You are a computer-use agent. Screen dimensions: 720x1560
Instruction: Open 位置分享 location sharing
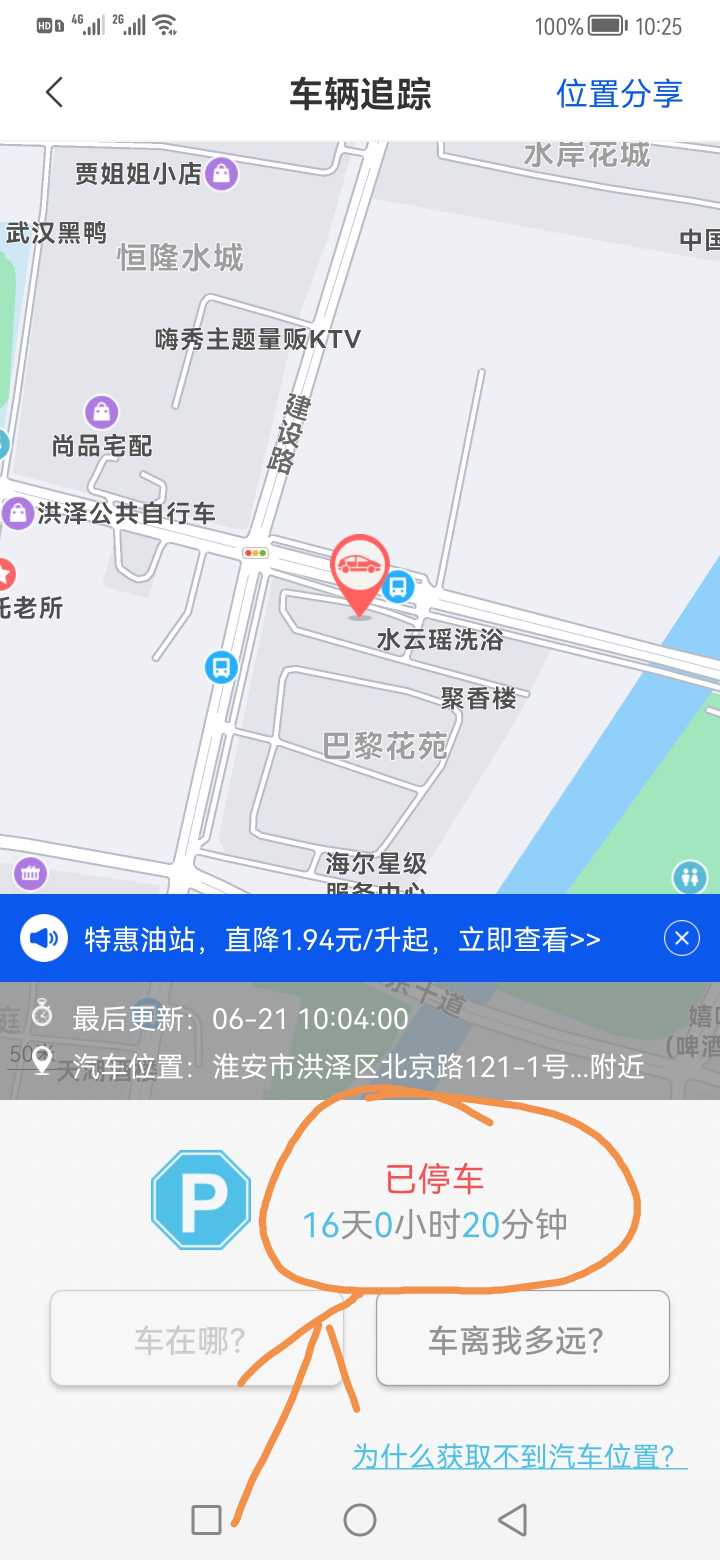point(619,93)
